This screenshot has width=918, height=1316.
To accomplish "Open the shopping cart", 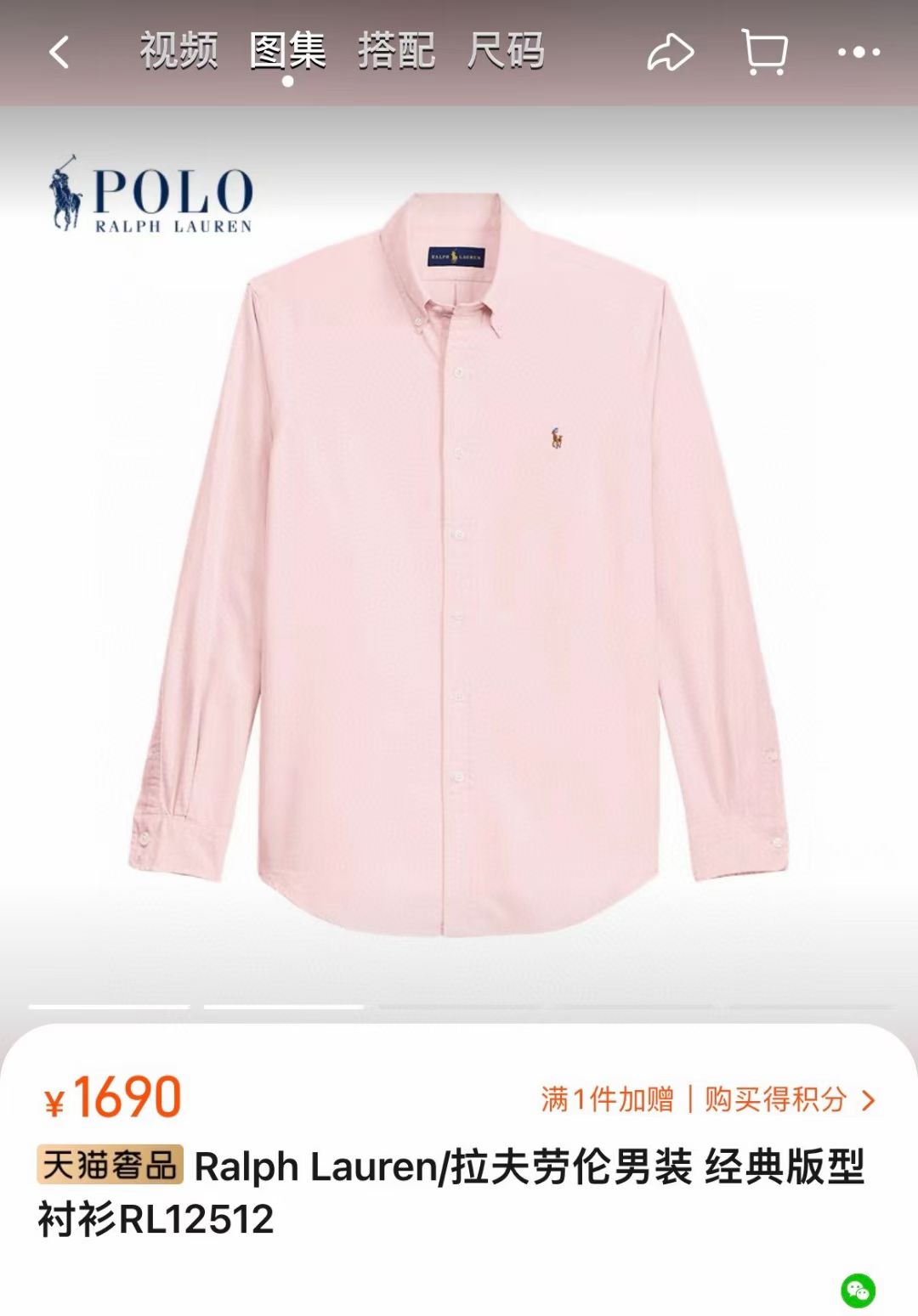I will 764,53.
